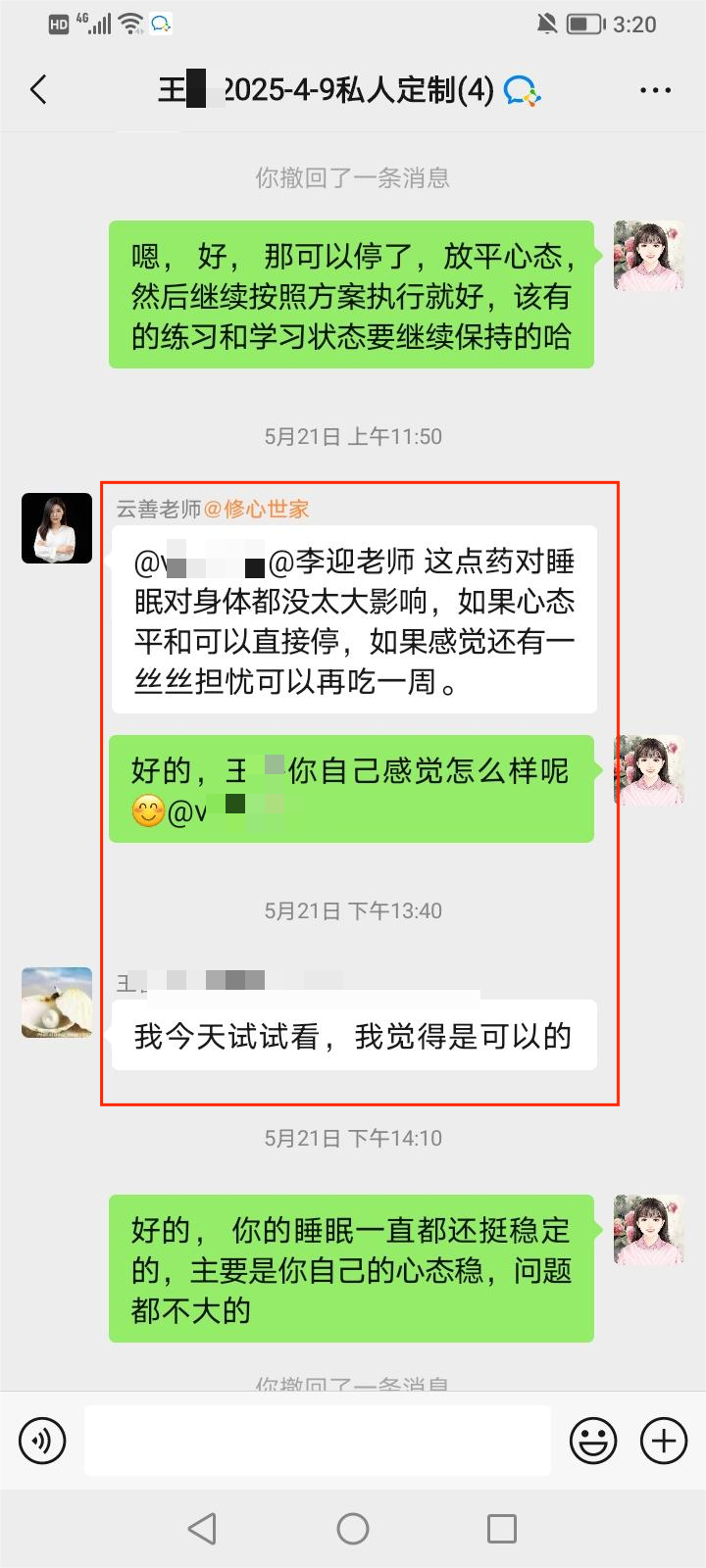Tap the message text input field

coord(317,1441)
